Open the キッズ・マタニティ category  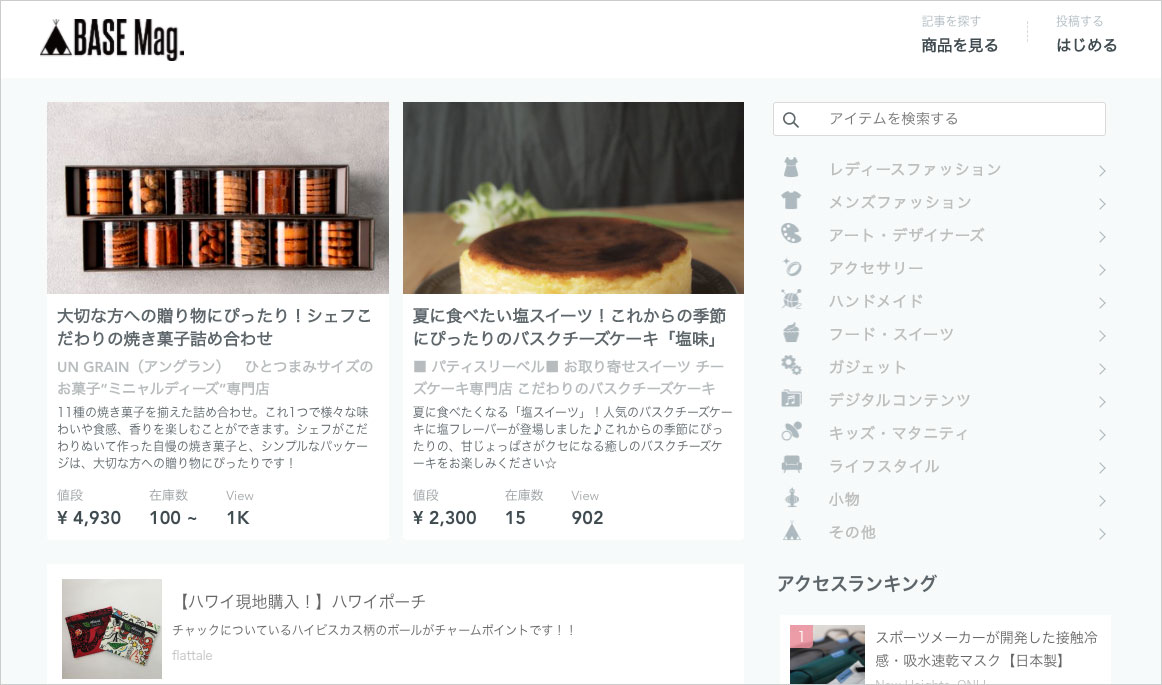click(898, 434)
